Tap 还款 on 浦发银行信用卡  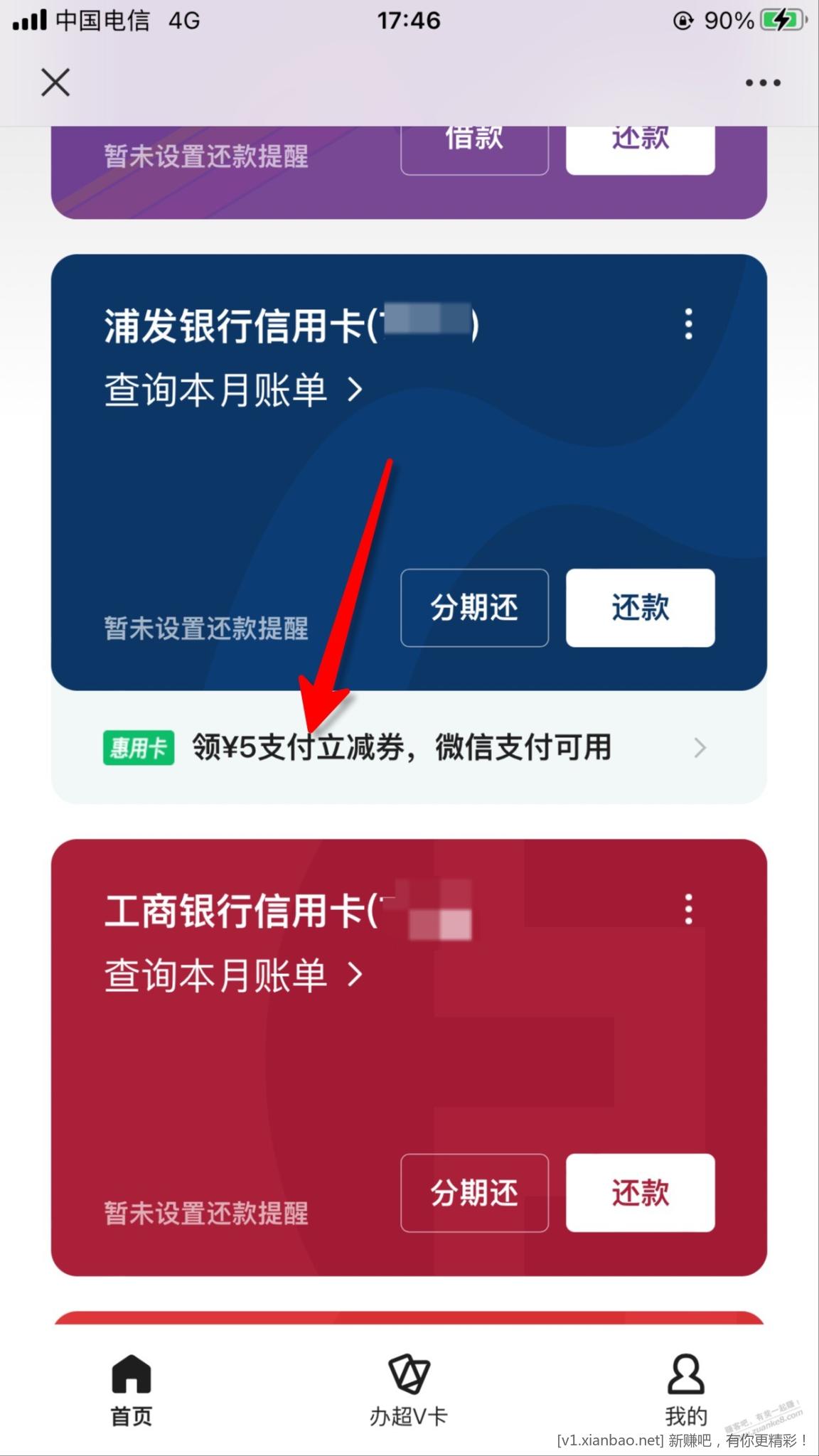[x=640, y=608]
